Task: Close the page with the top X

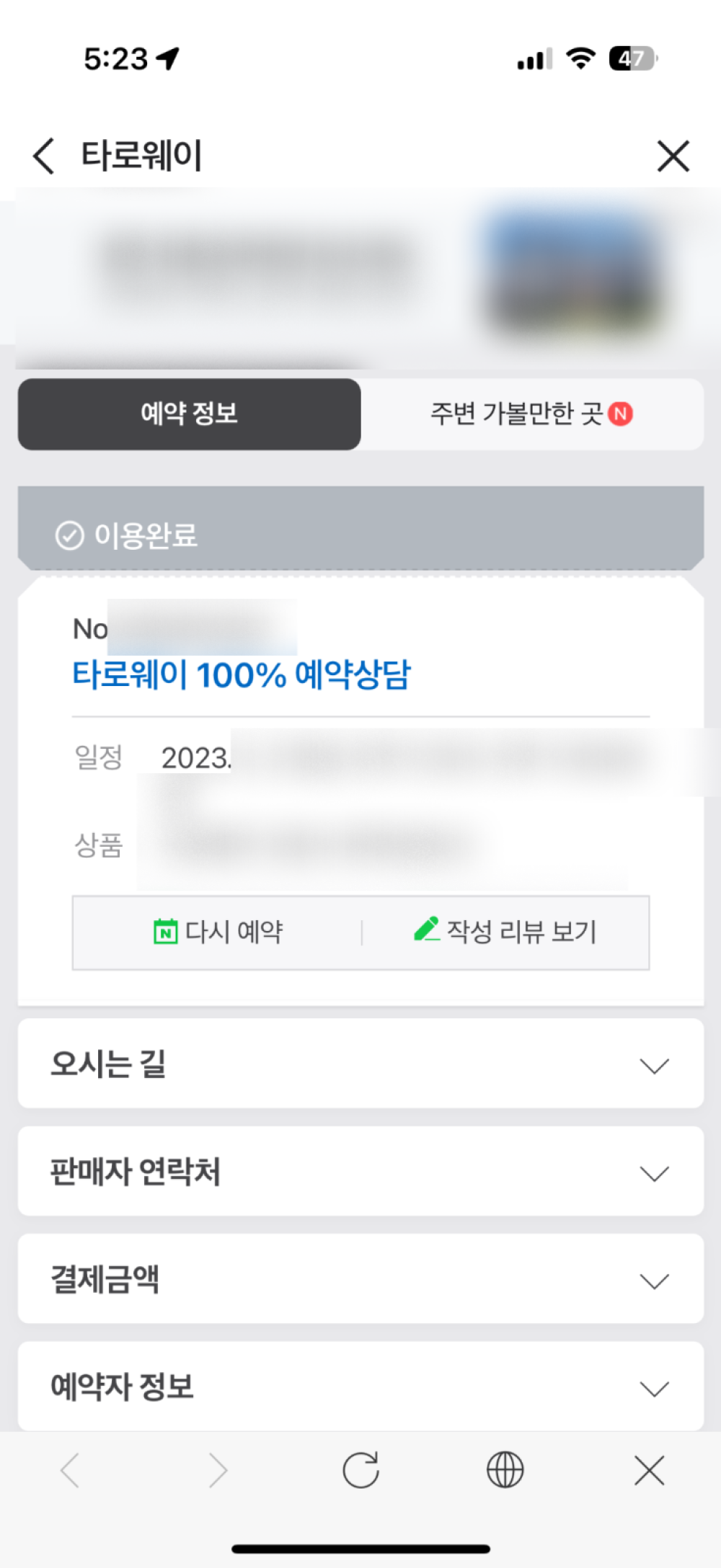Action: [673, 156]
